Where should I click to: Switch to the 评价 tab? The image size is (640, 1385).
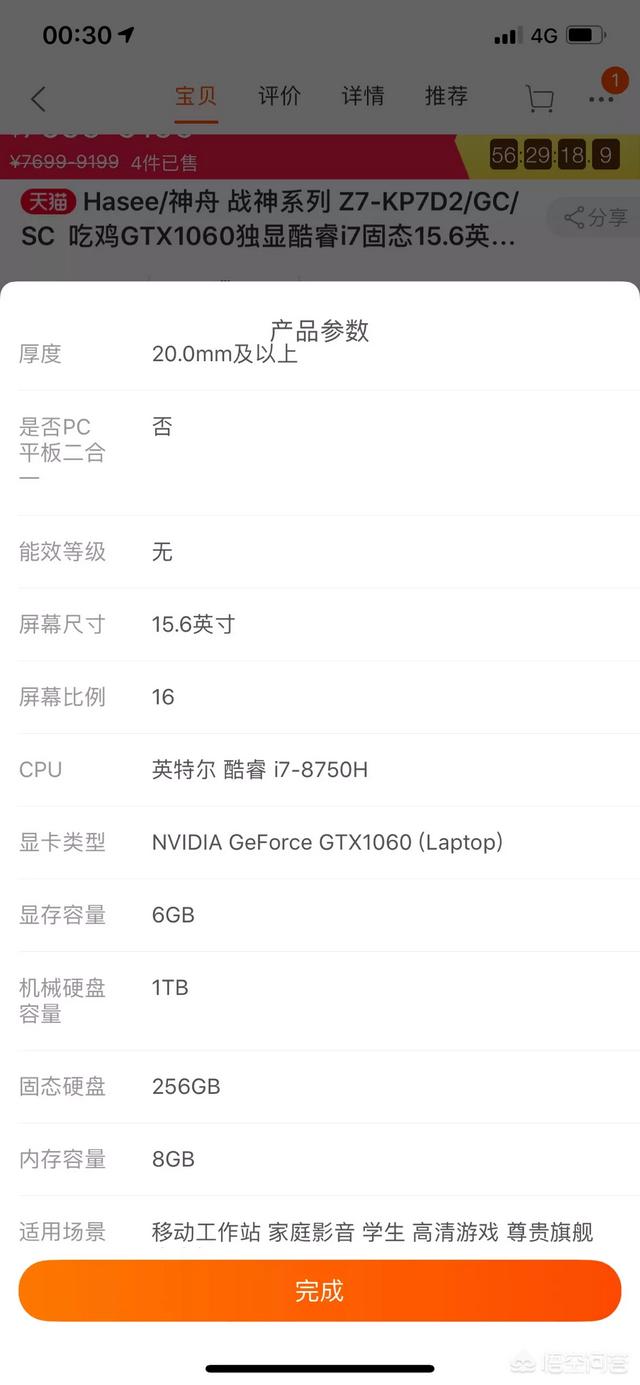click(279, 97)
